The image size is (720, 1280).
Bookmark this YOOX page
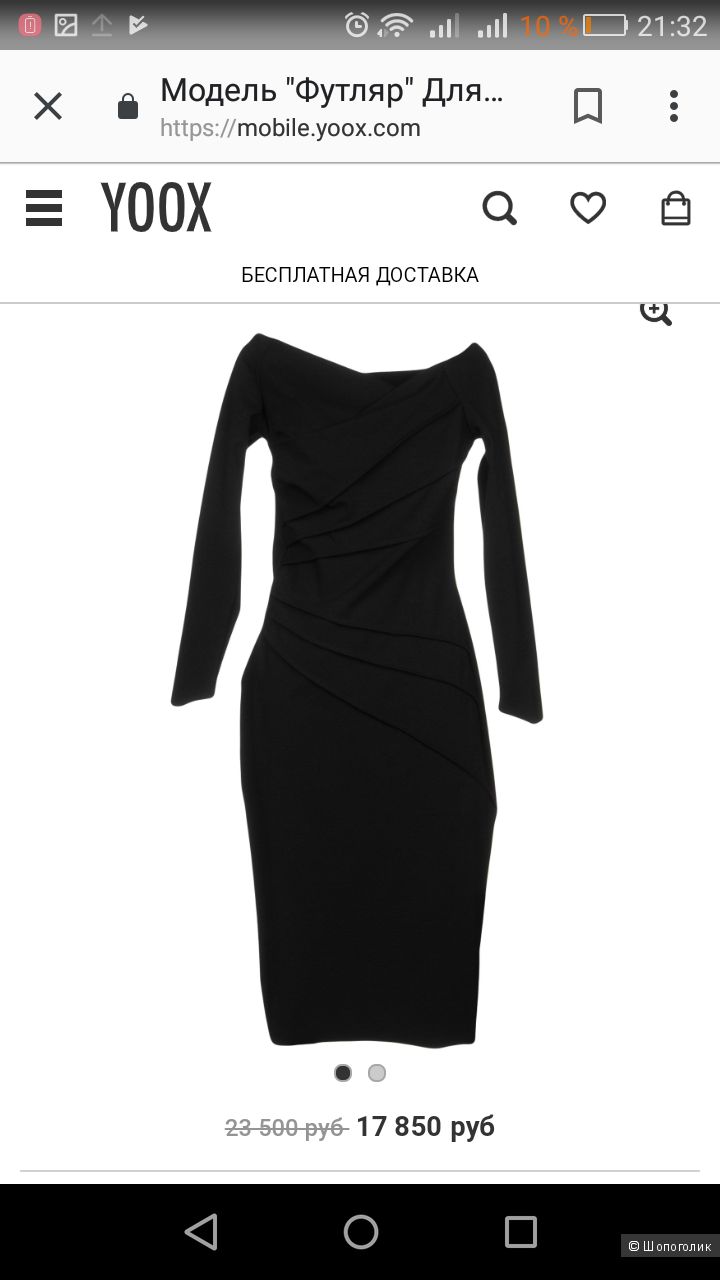coord(587,106)
